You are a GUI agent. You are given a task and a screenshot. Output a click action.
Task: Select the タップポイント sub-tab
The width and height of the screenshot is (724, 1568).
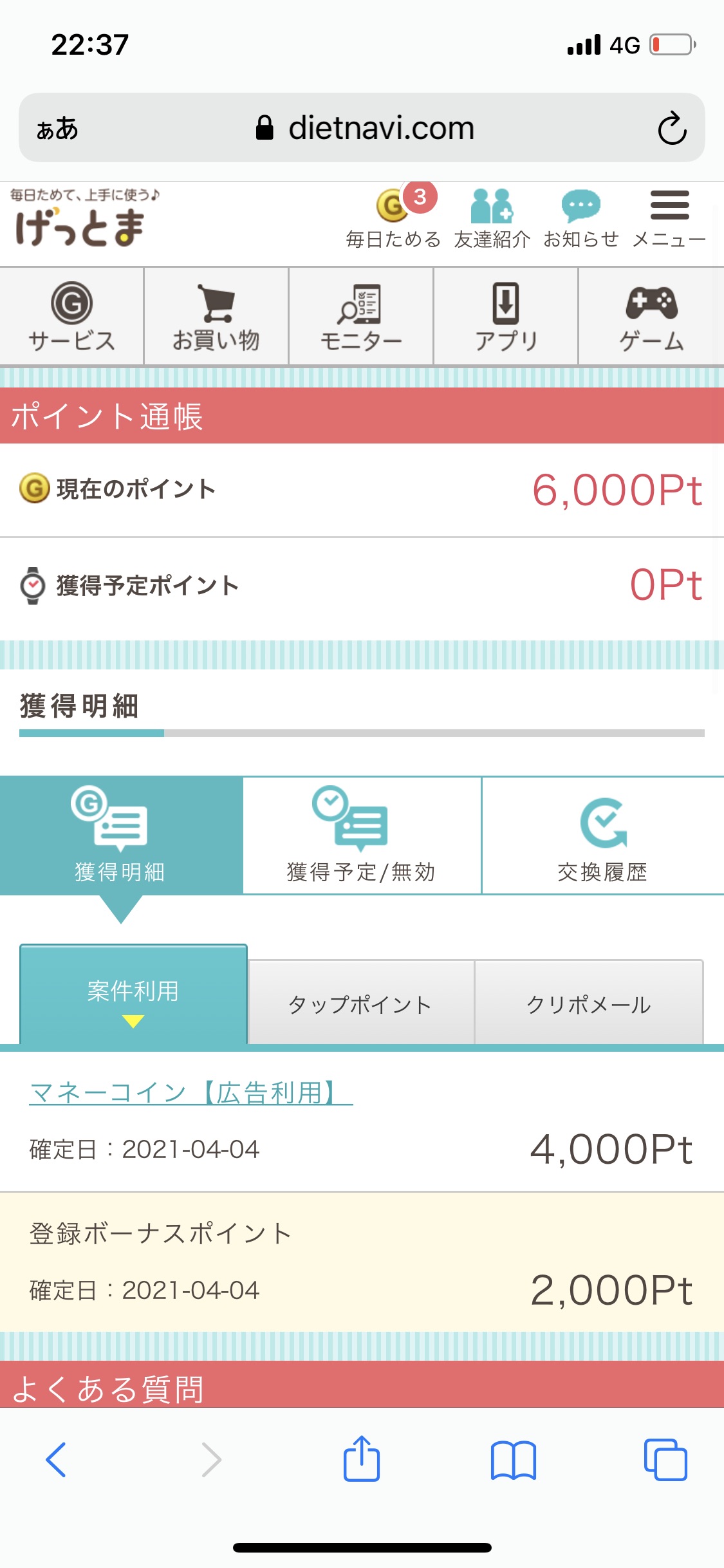(361, 1003)
